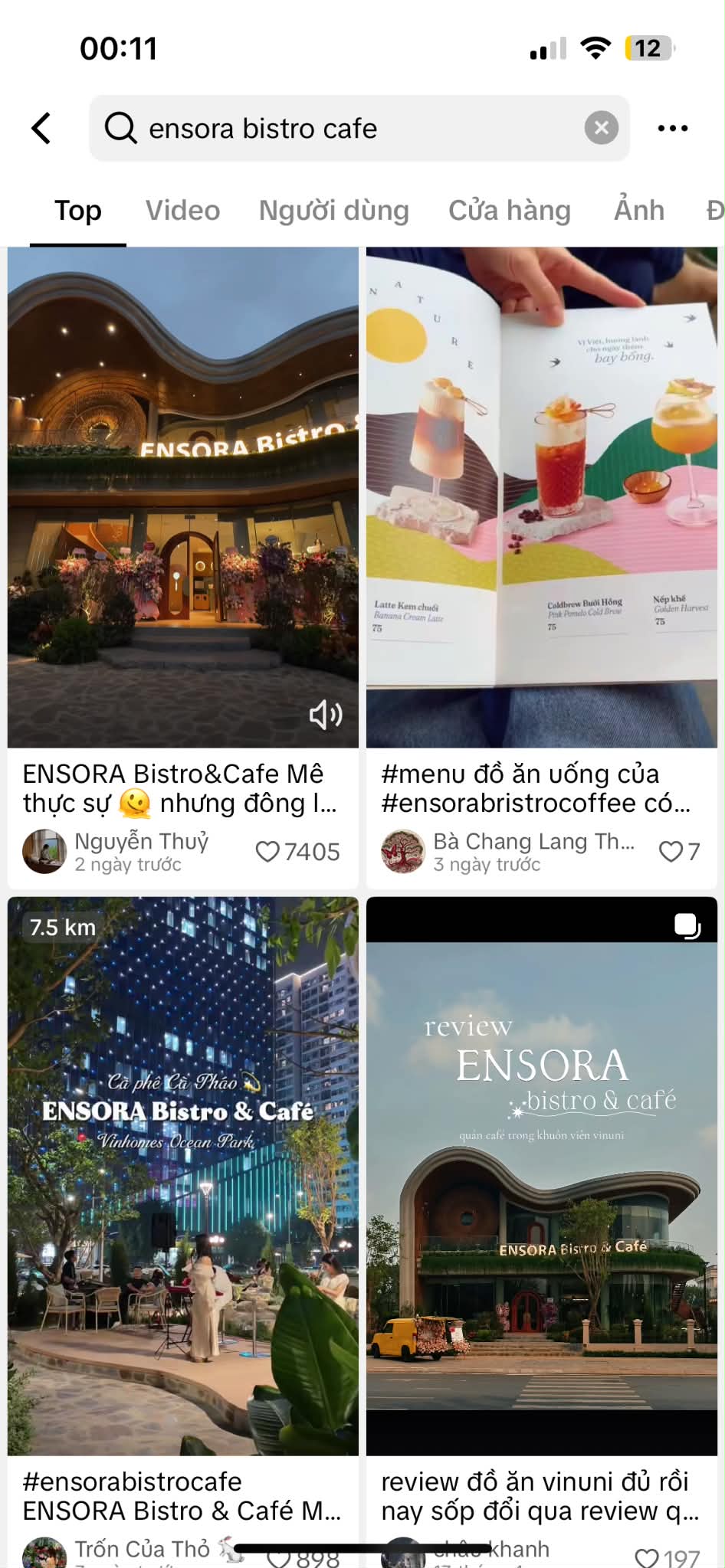Switch to the Người dùng tab
Screen dimensions: 725x1568
(333, 211)
